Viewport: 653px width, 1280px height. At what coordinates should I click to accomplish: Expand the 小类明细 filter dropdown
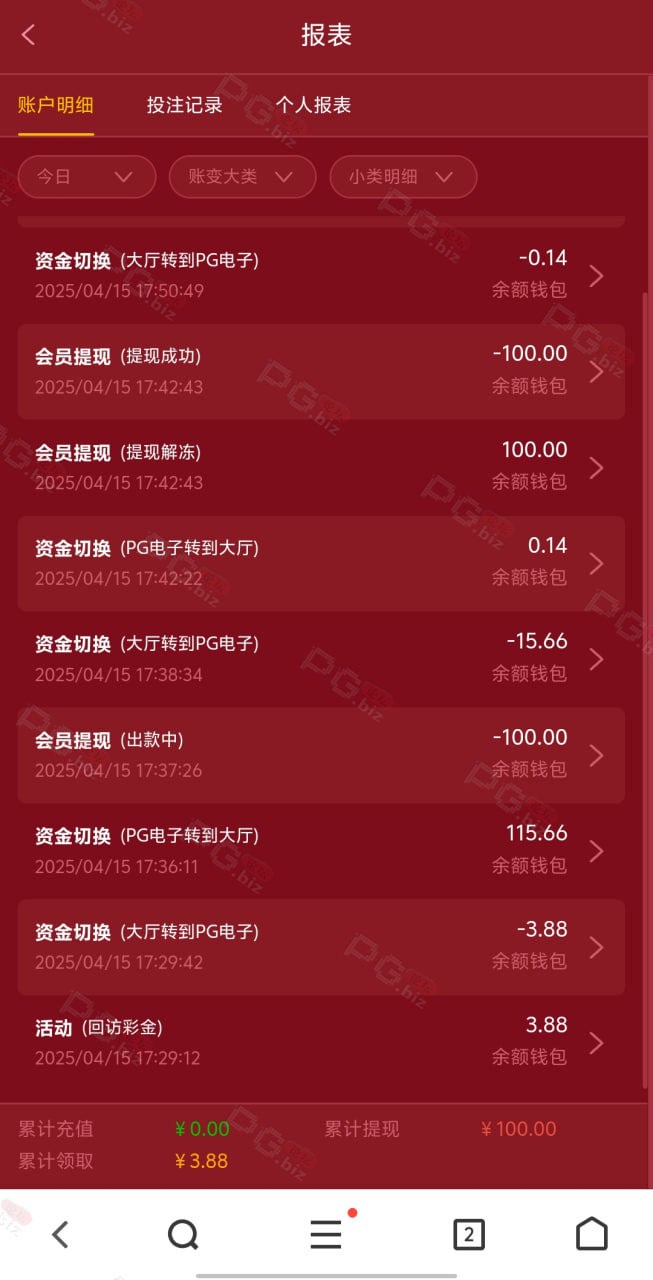click(x=403, y=177)
